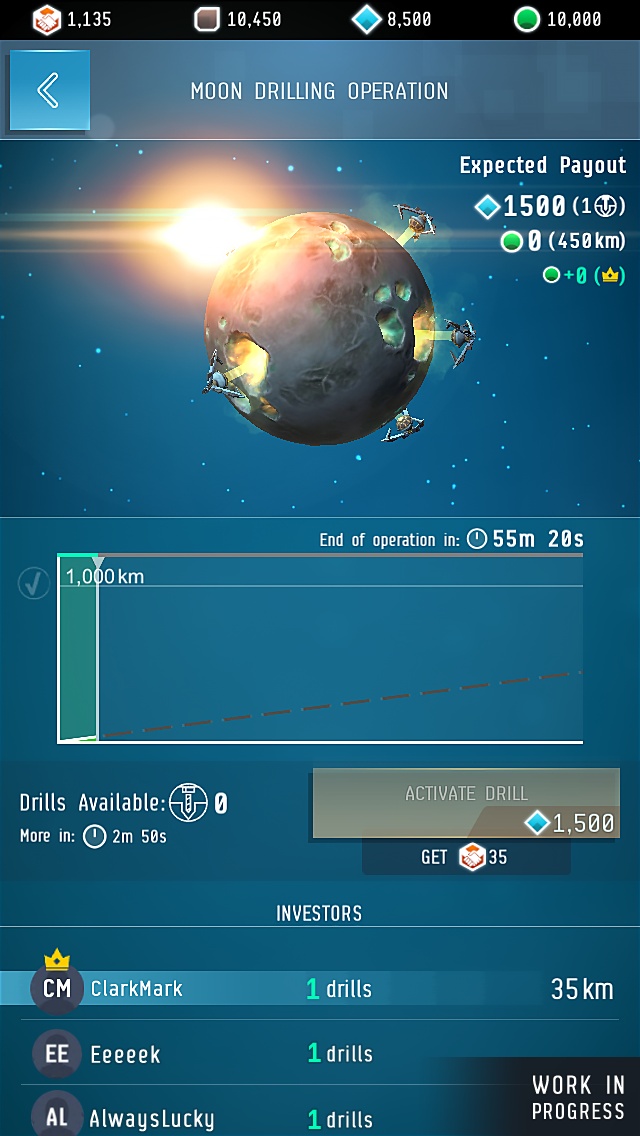This screenshot has height=1136, width=640.
Task: Tap the Activate Drill button
Action: [x=466, y=803]
